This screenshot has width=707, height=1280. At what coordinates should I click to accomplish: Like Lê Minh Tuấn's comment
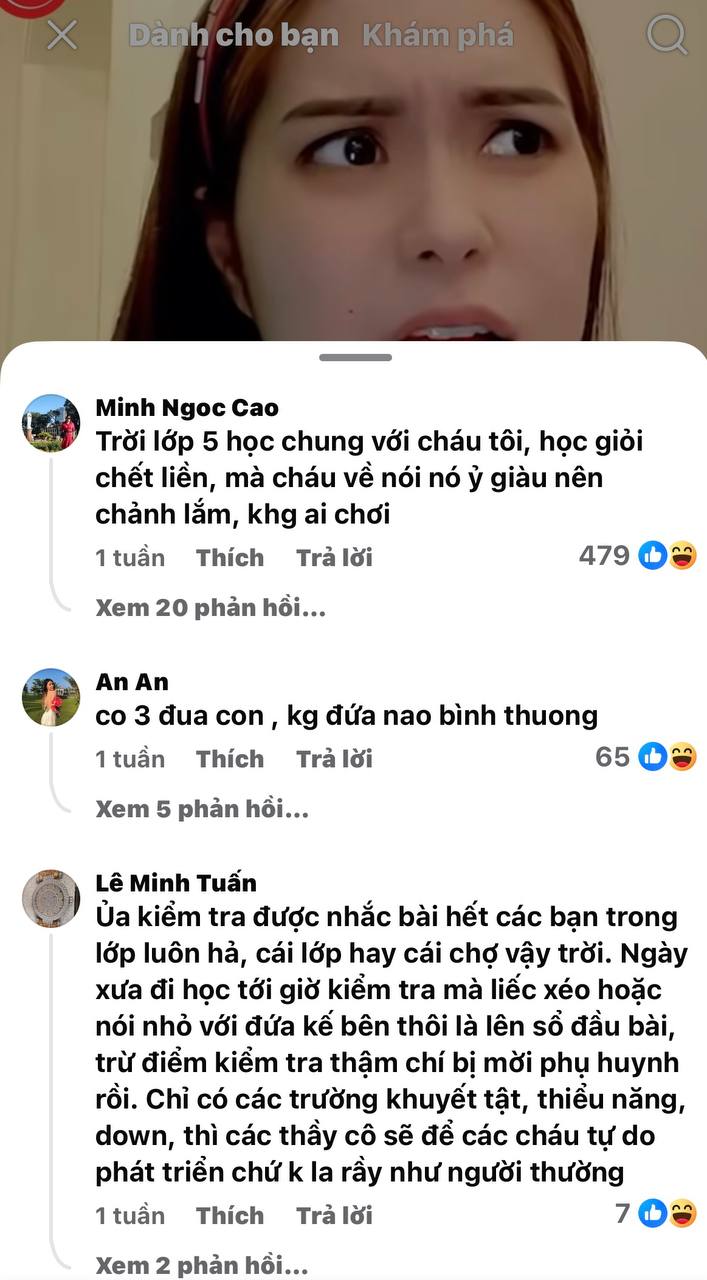(x=230, y=1215)
